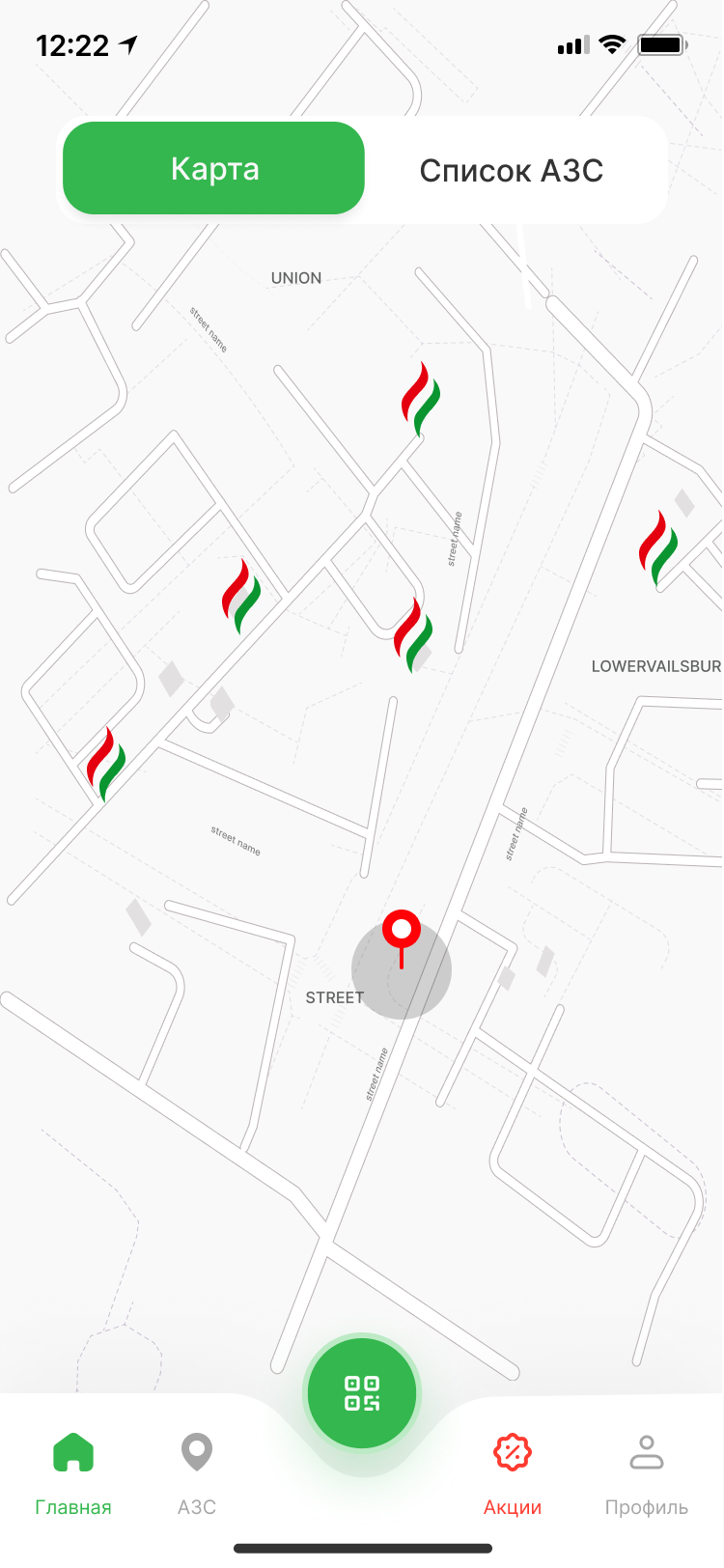Tap the red current location pin

pos(401,935)
